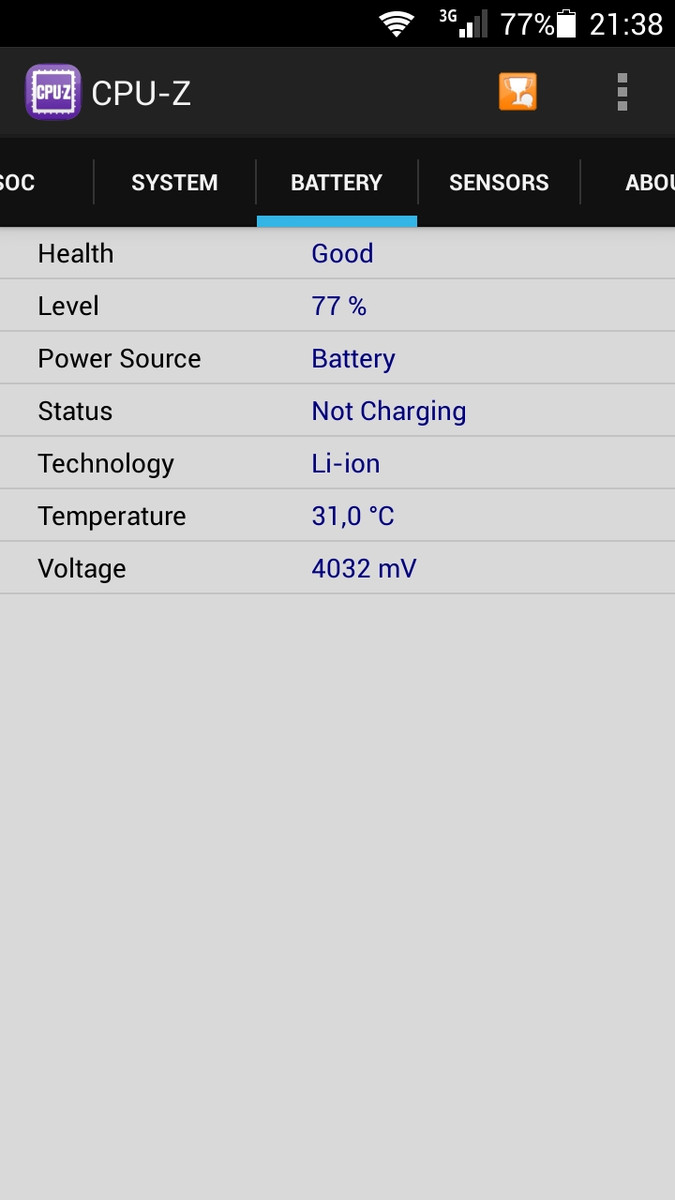Switch to the SOC tab

[x=20, y=183]
